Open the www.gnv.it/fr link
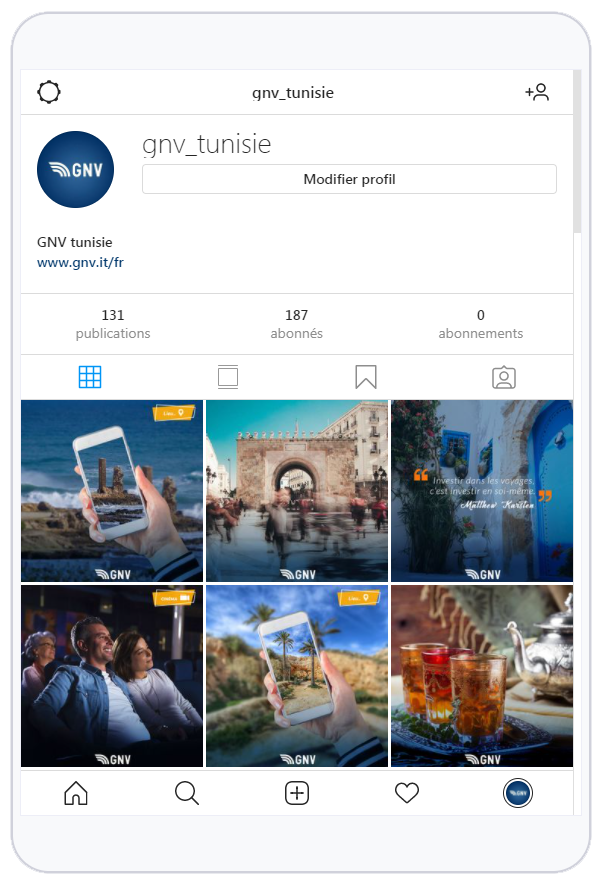Screen dimensions: 609x884 point(80,263)
